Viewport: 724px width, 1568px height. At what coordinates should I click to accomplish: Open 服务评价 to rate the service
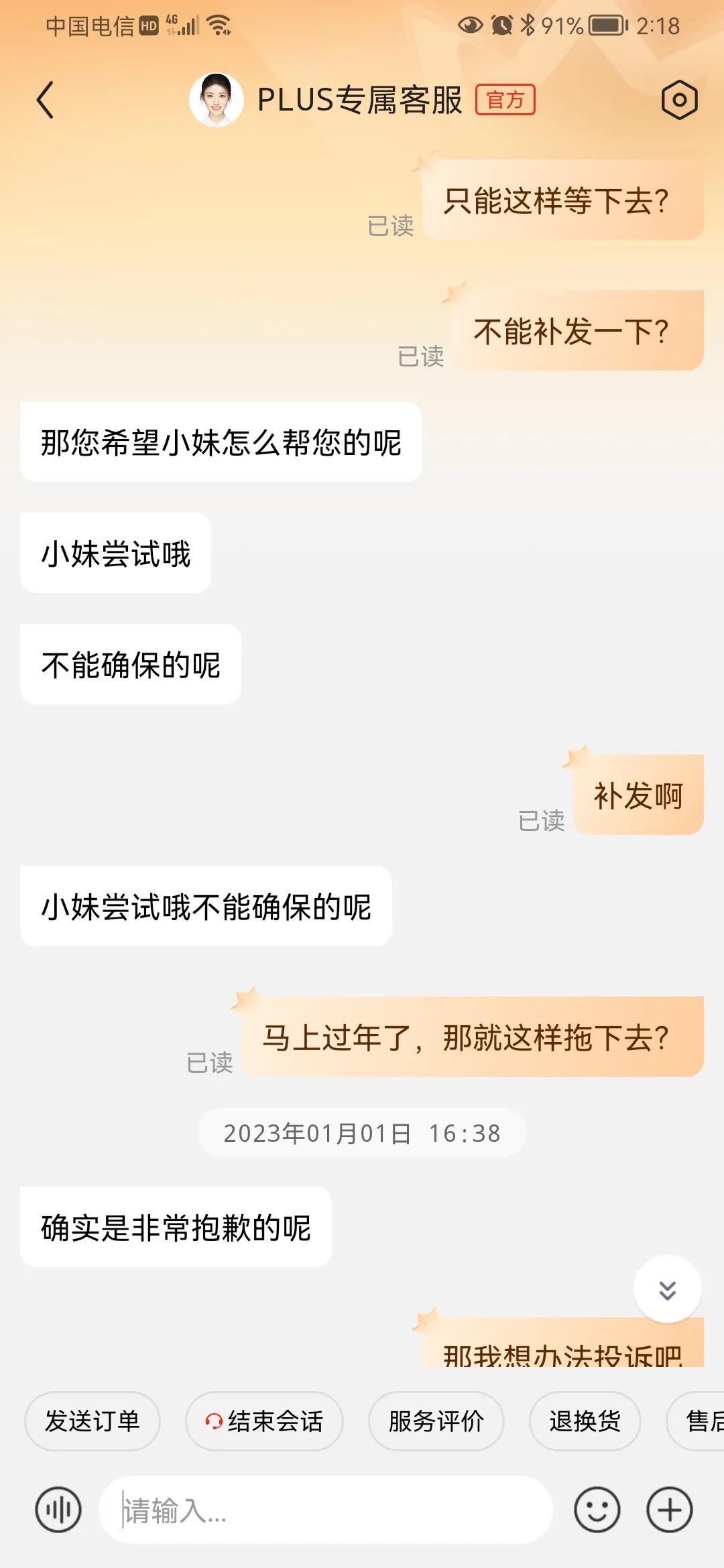pyautogui.click(x=436, y=1421)
